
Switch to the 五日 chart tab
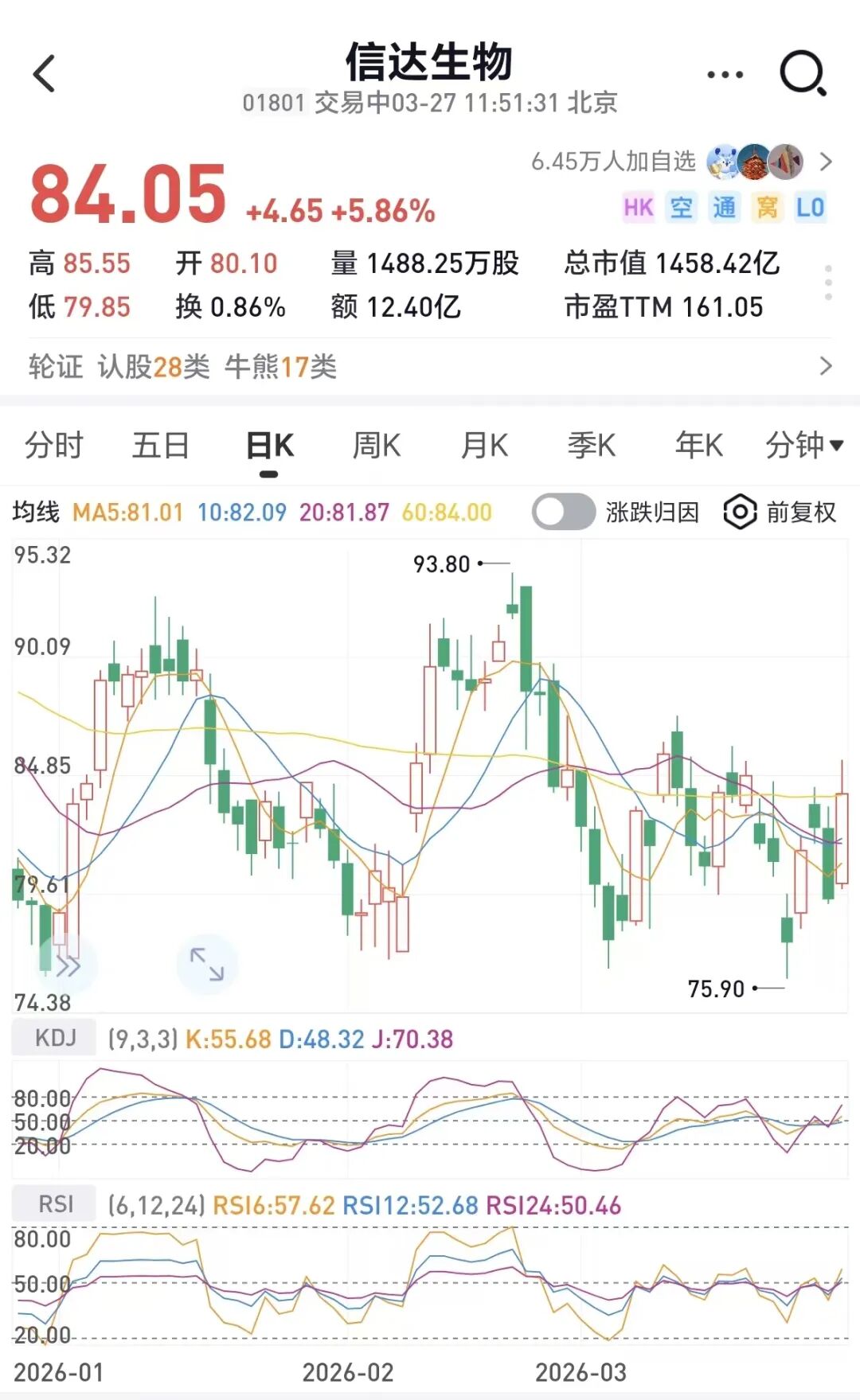point(160,446)
